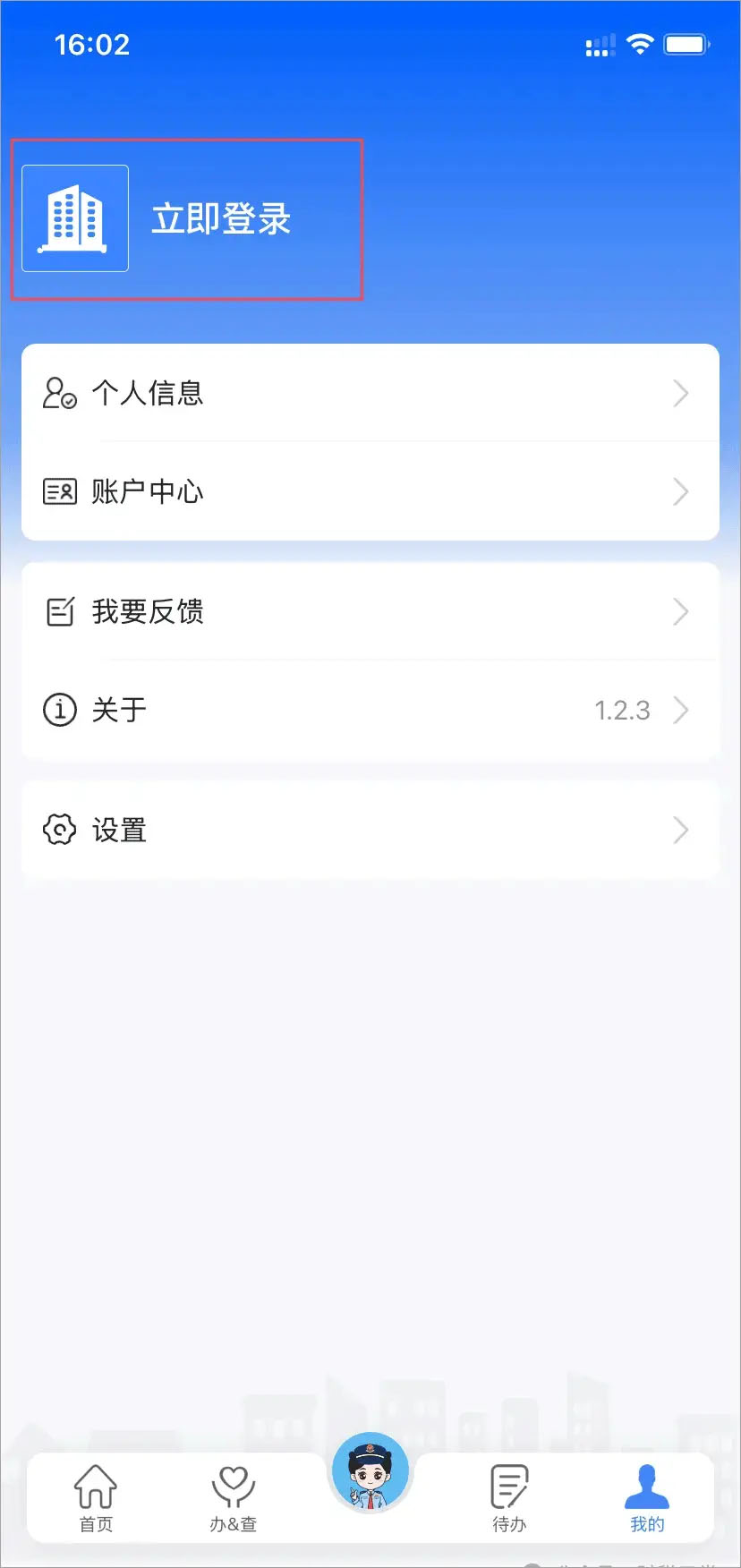Viewport: 741px width, 1568px height.
Task: Switch to the 待办 to-do tab
Action: coord(509,1498)
